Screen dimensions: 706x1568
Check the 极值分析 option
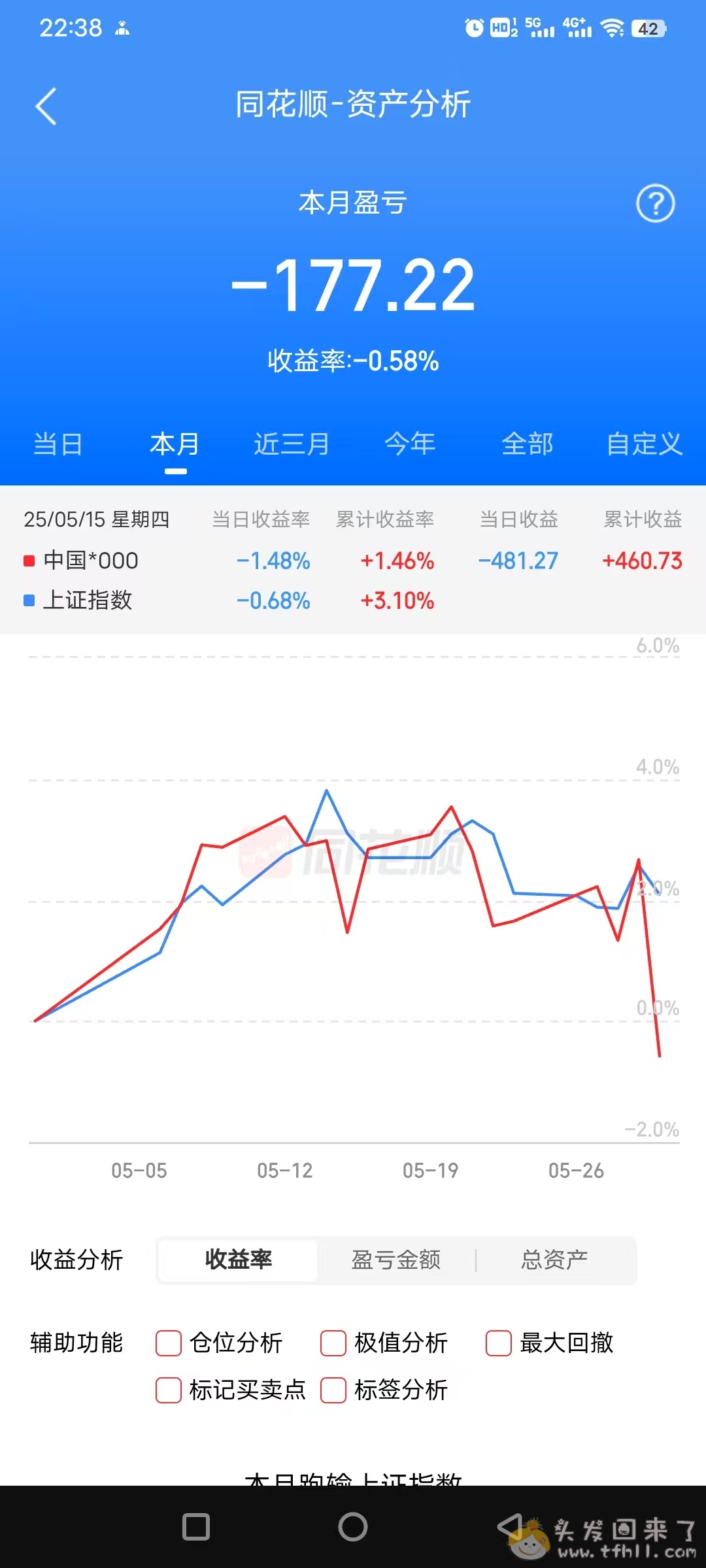click(x=333, y=1343)
